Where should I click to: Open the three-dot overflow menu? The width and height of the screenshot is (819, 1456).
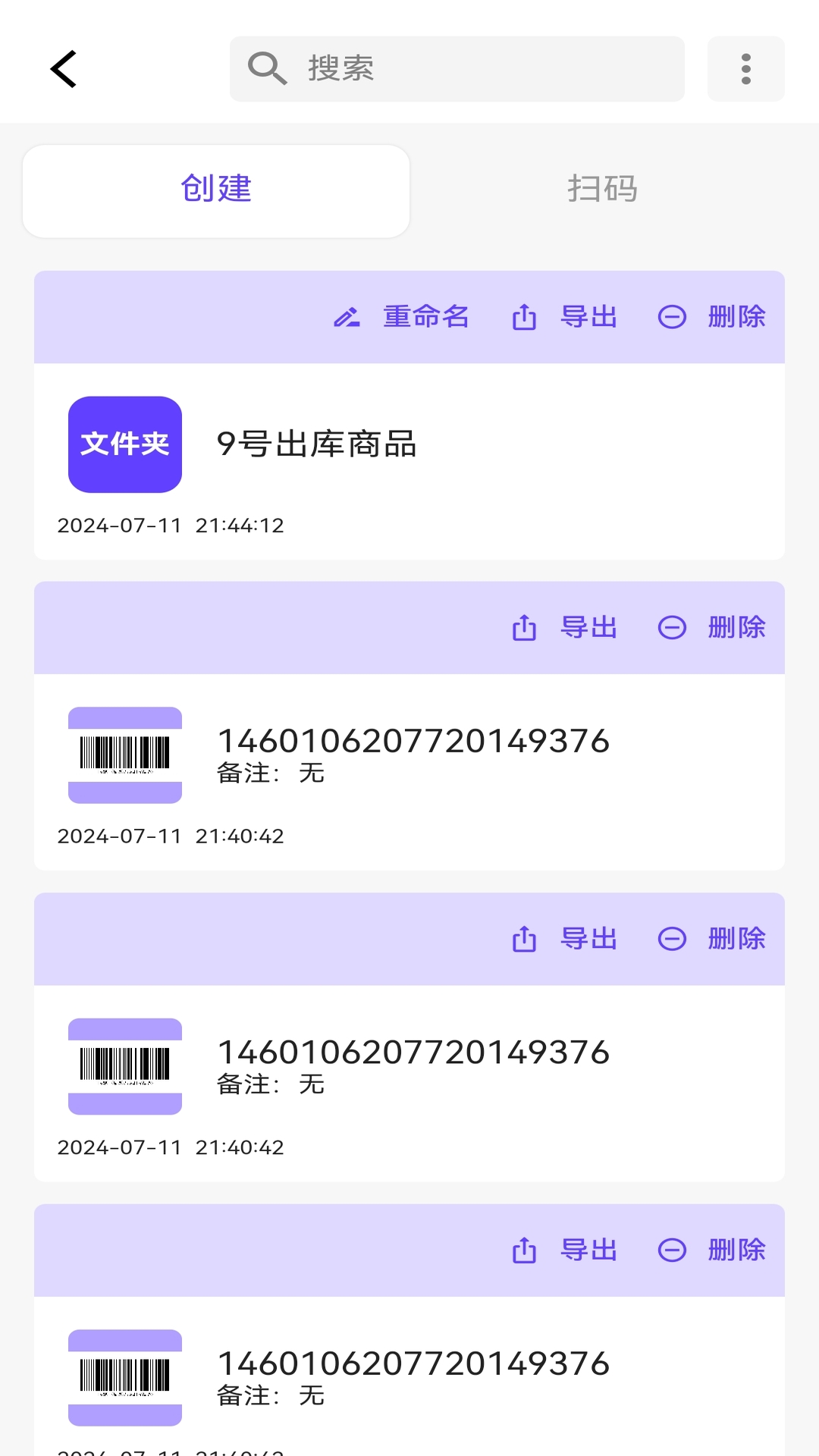pyautogui.click(x=745, y=69)
